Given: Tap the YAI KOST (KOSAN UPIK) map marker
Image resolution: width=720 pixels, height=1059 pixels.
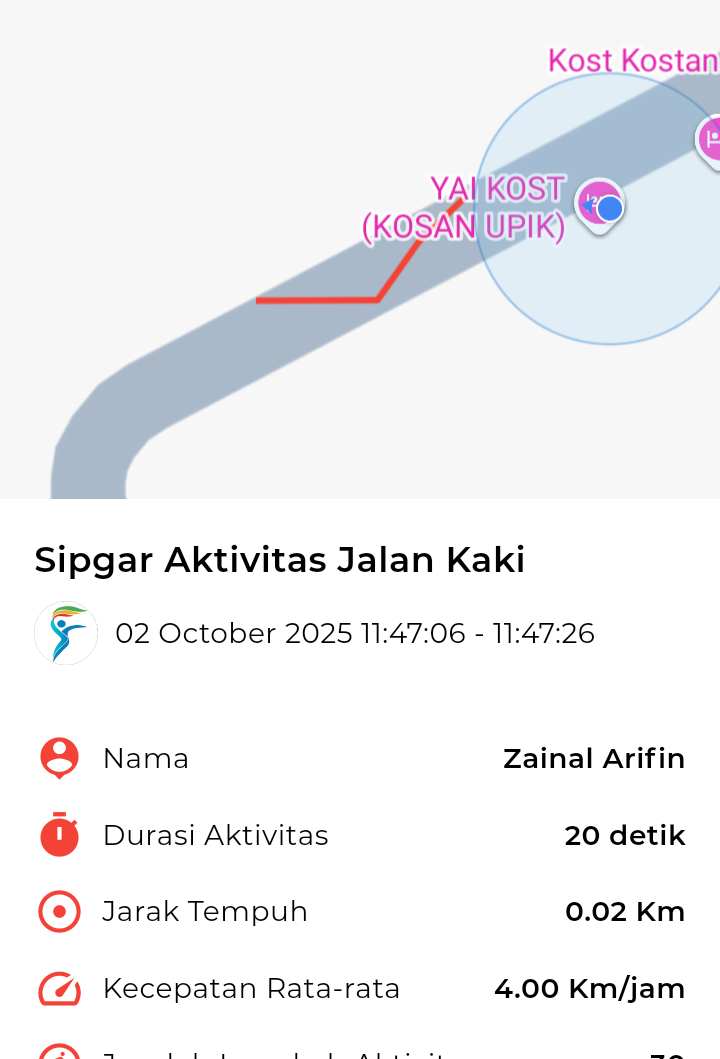Looking at the screenshot, I should coord(598,204).
